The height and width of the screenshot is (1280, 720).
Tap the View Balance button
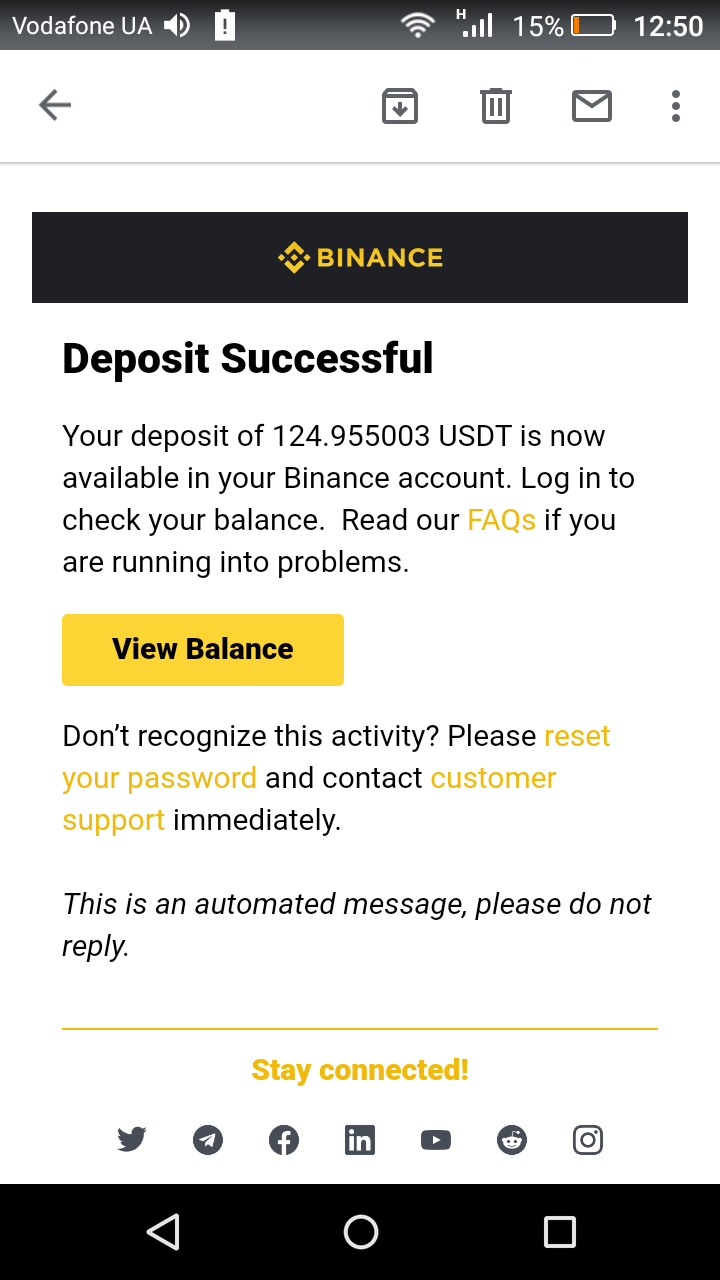203,650
